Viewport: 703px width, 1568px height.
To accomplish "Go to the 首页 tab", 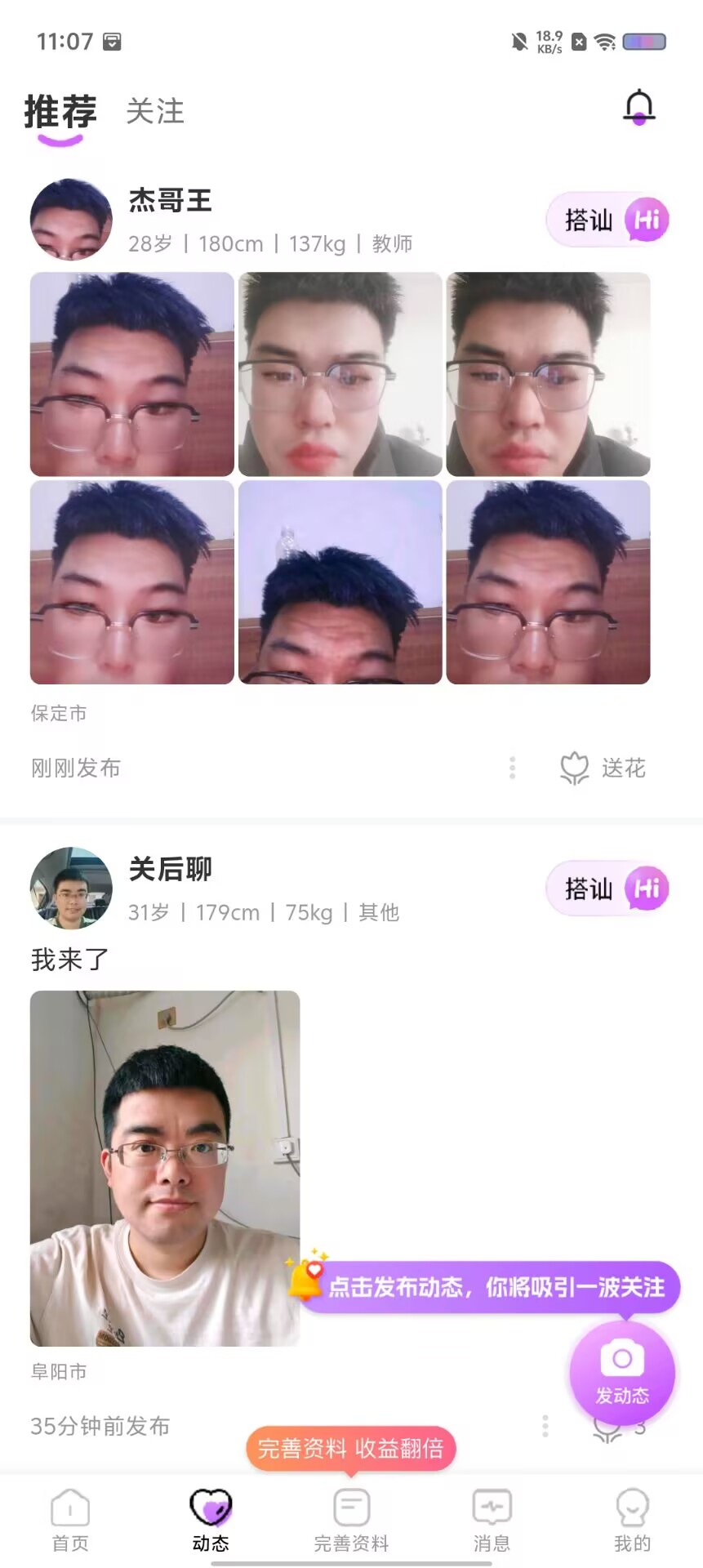I will point(70,1520).
